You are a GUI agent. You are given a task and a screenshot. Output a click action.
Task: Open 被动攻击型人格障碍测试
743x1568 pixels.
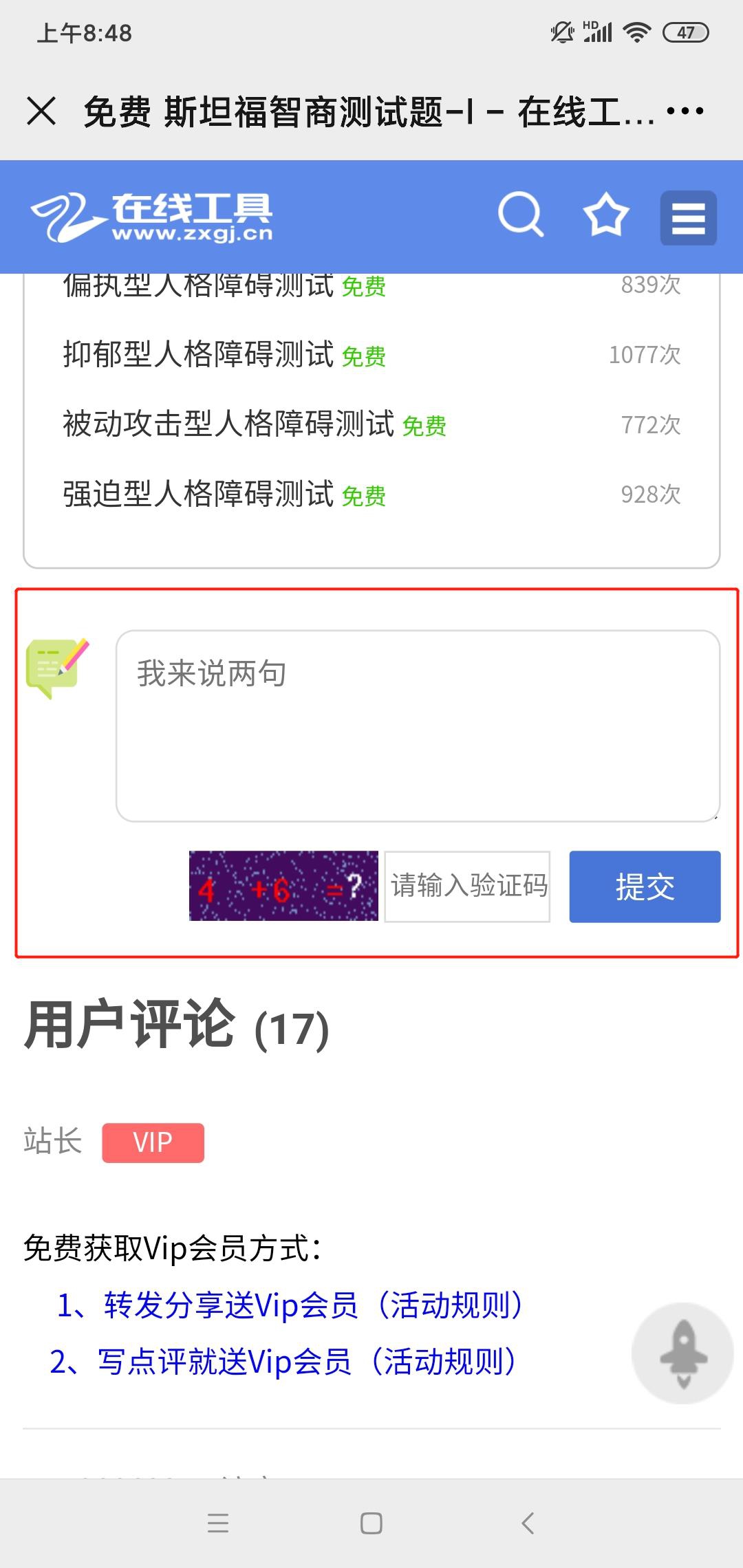tap(228, 424)
